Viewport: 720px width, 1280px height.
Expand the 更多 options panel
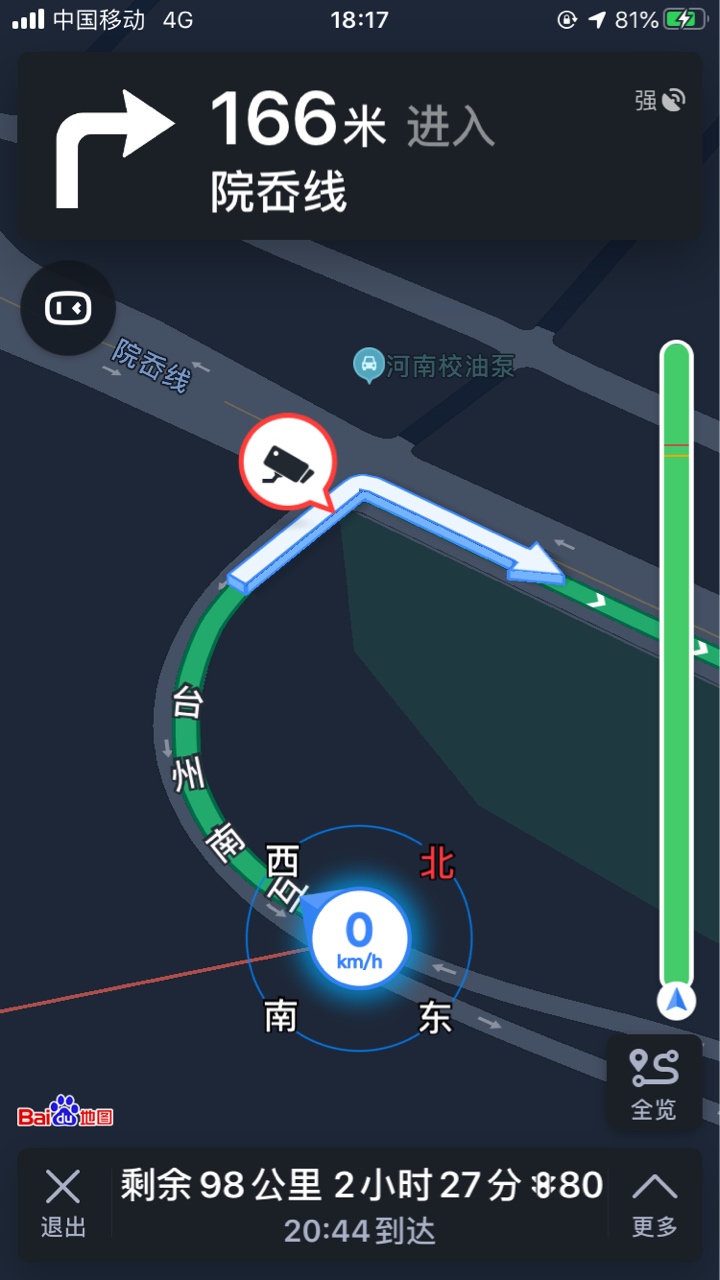[x=655, y=1203]
